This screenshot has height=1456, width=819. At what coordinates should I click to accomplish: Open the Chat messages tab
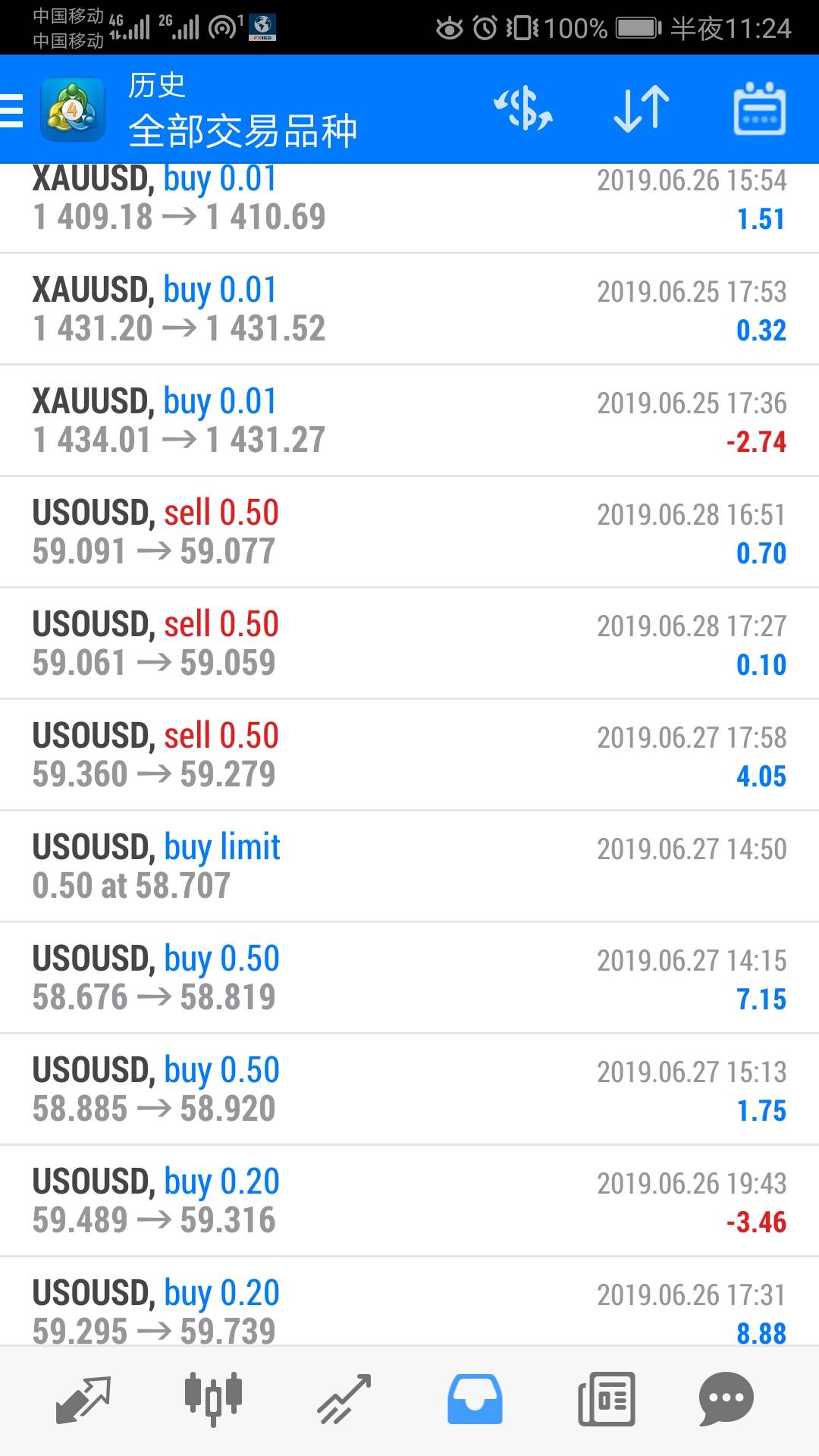[x=726, y=1399]
